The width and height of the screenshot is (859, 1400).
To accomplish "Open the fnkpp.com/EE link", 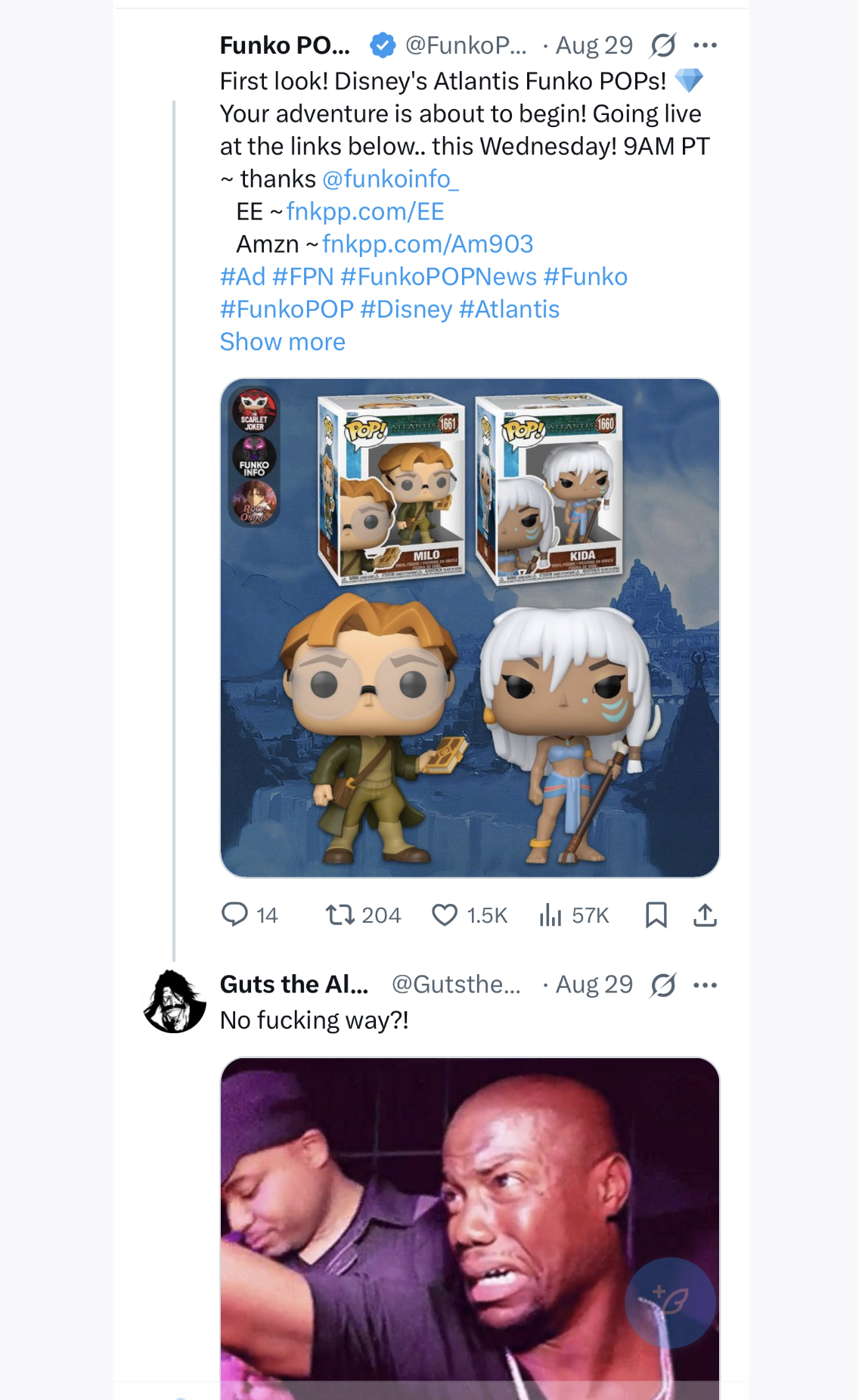I will pos(365,211).
